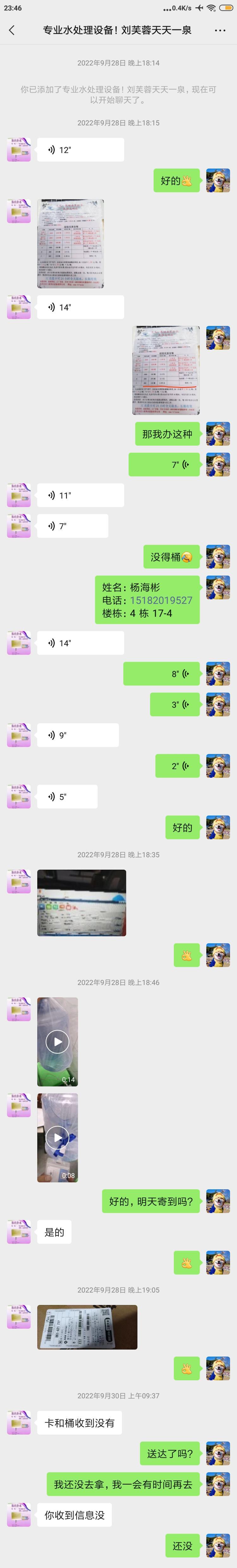This screenshot has height=1568, width=237.
Task: Play the received 5-second voice message
Action: (x=67, y=797)
